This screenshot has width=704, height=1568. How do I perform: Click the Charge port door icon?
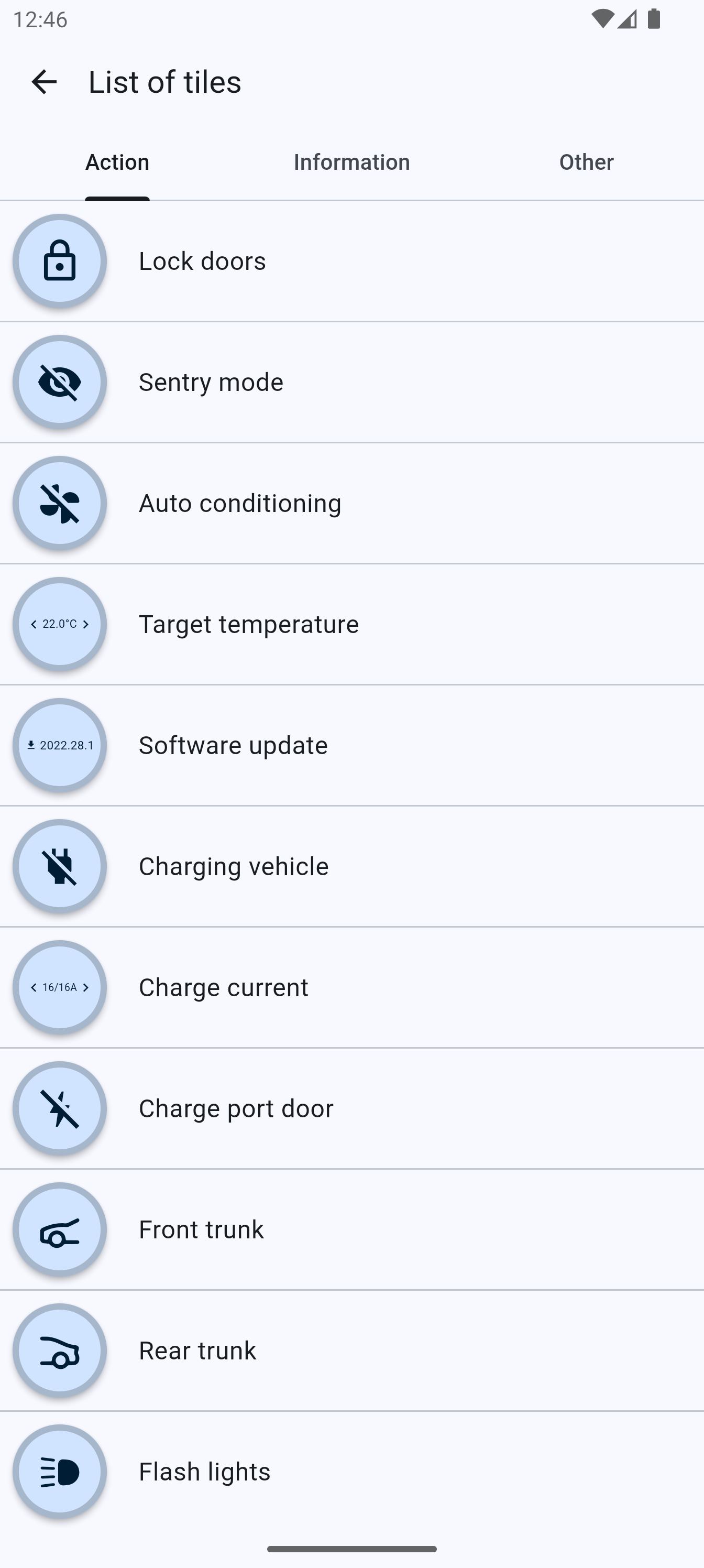point(59,1108)
